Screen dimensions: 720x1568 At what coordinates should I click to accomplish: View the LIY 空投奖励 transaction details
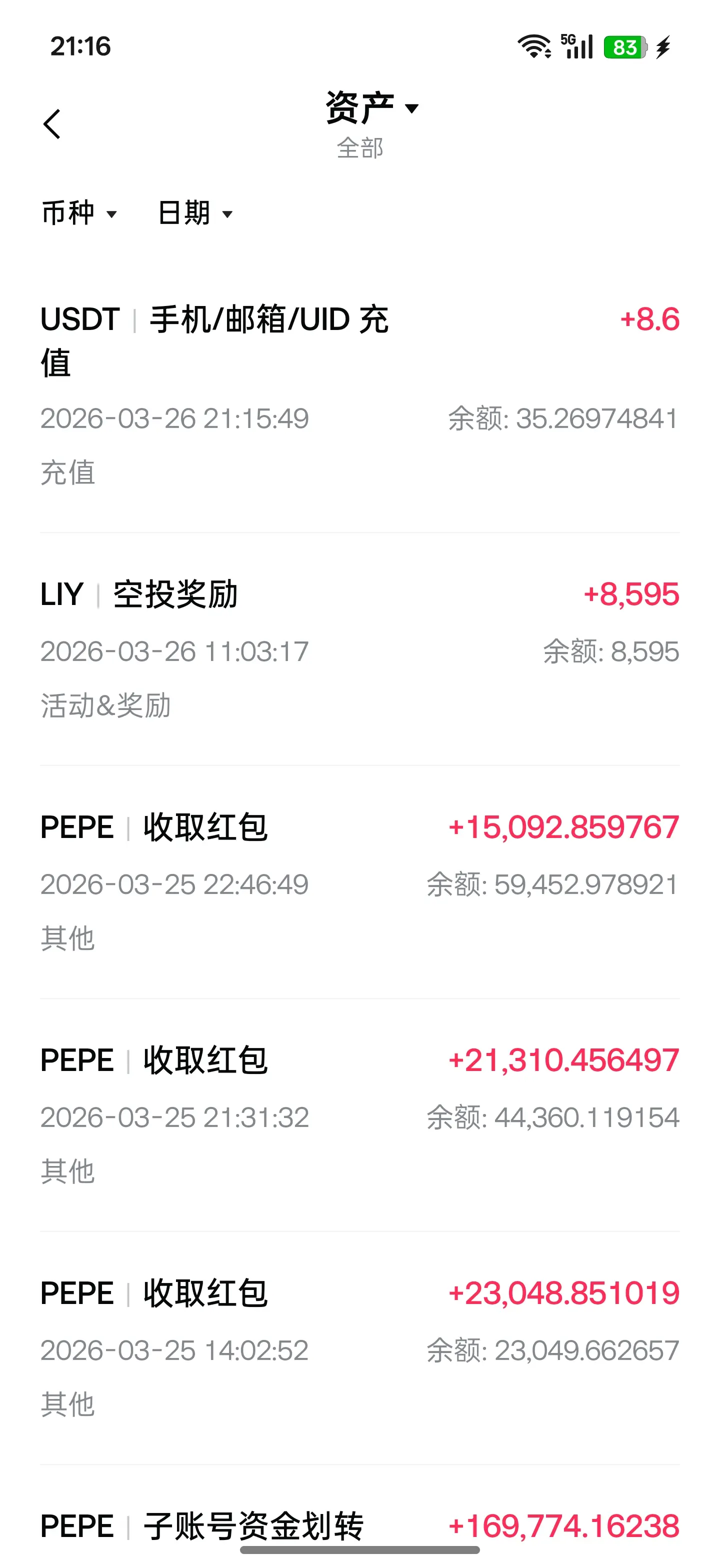coord(359,649)
